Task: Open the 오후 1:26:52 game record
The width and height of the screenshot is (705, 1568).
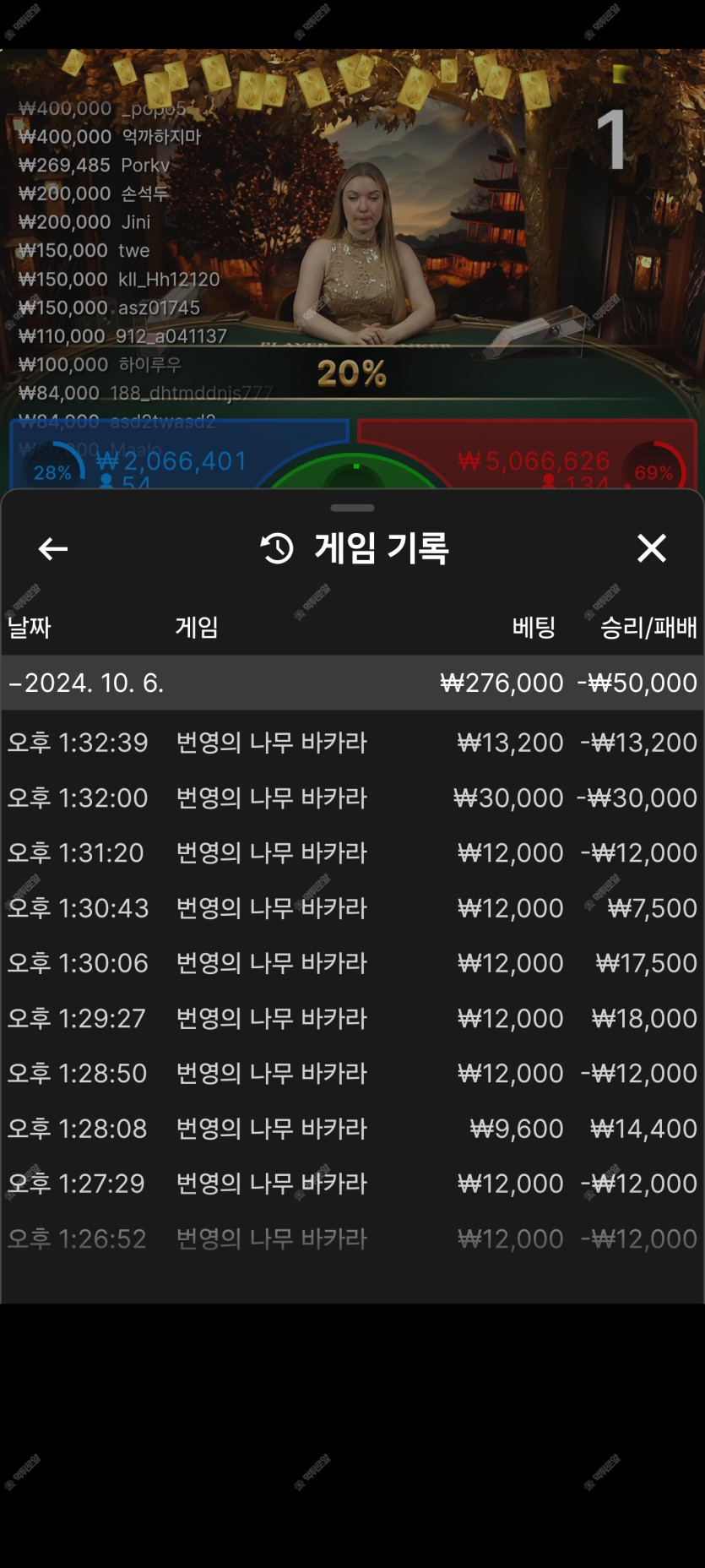Action: pos(352,1239)
